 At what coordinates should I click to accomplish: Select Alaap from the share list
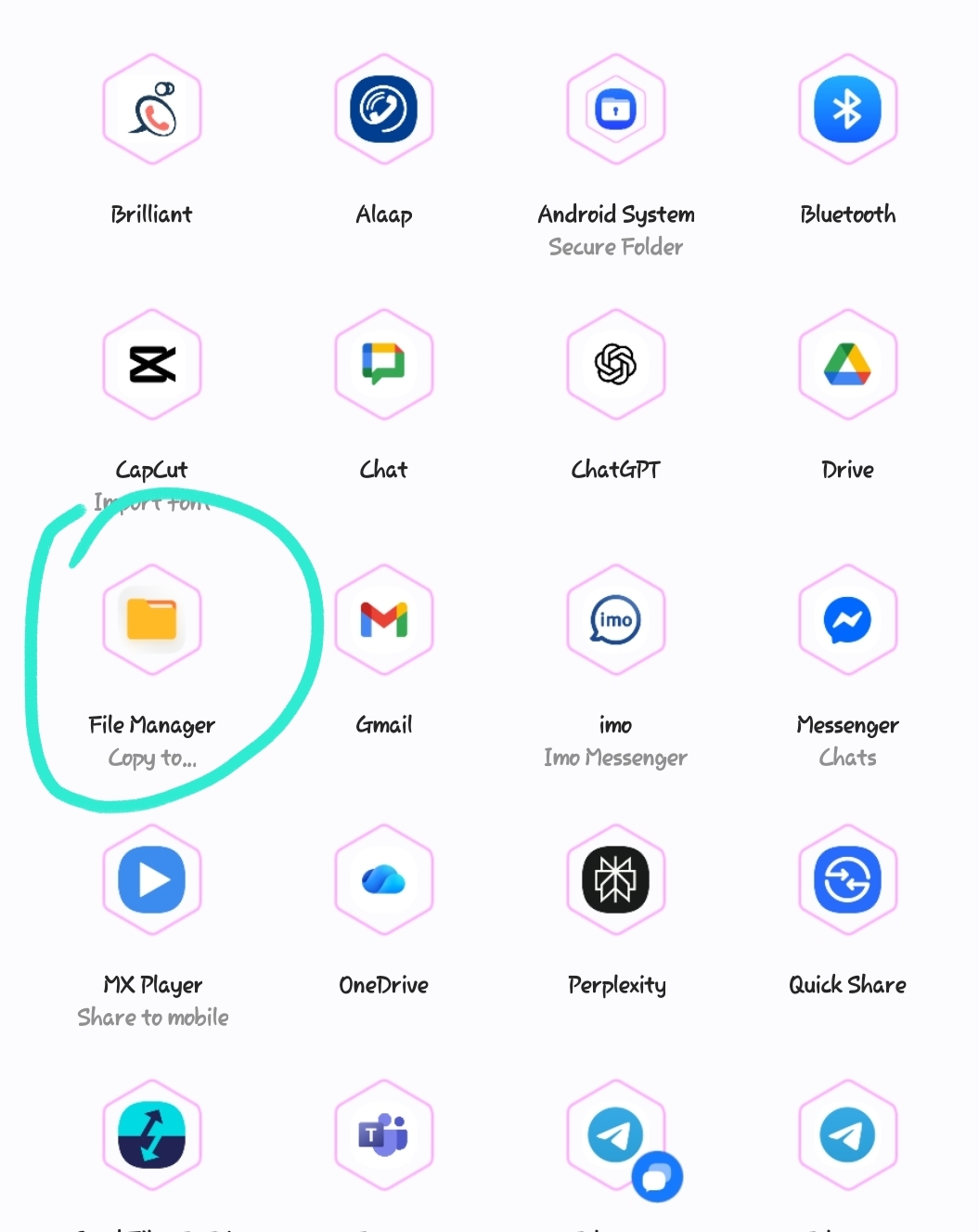[x=383, y=110]
